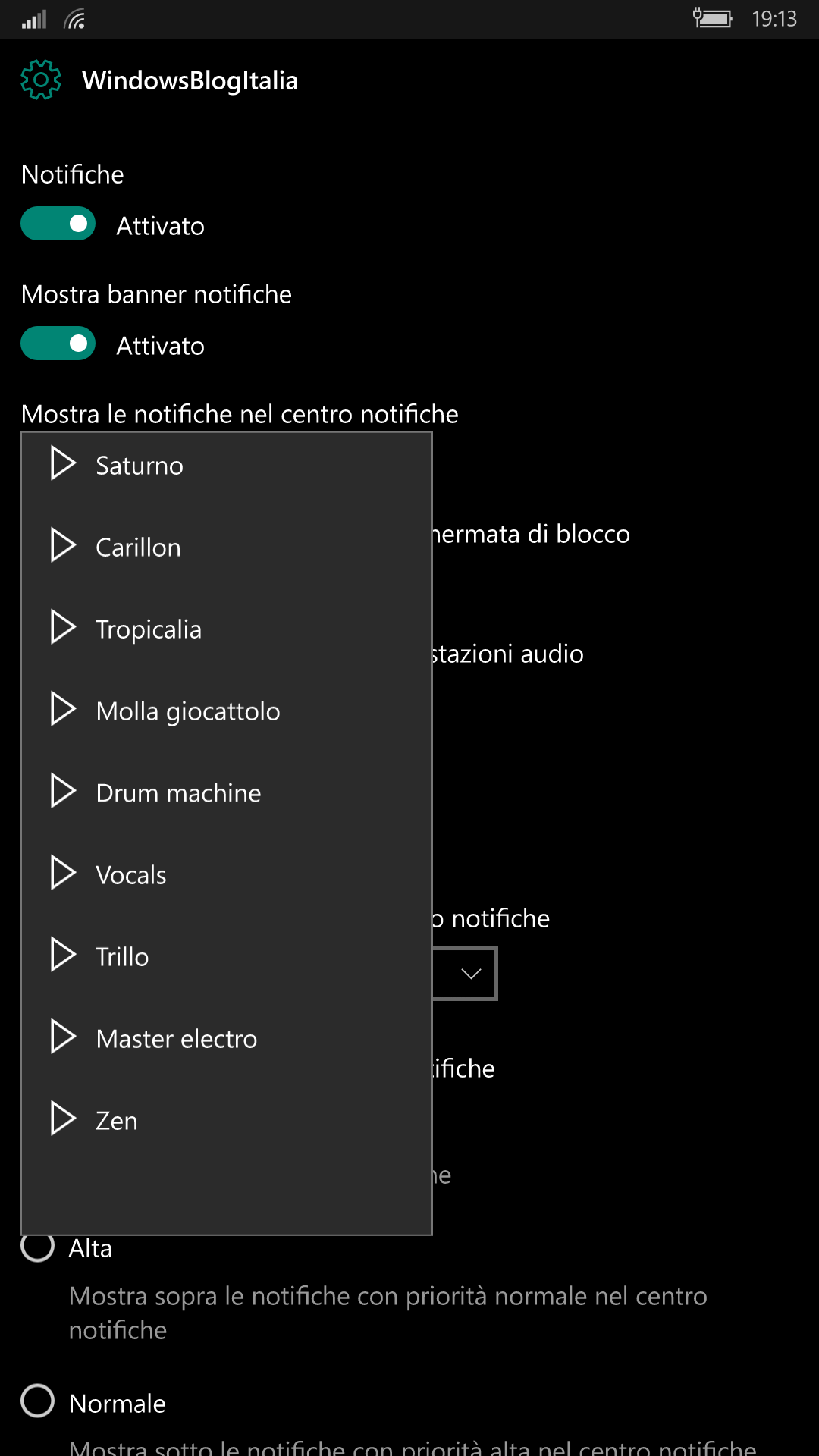
Task: Preview the Molla giocattolo sound
Action: pos(63,709)
